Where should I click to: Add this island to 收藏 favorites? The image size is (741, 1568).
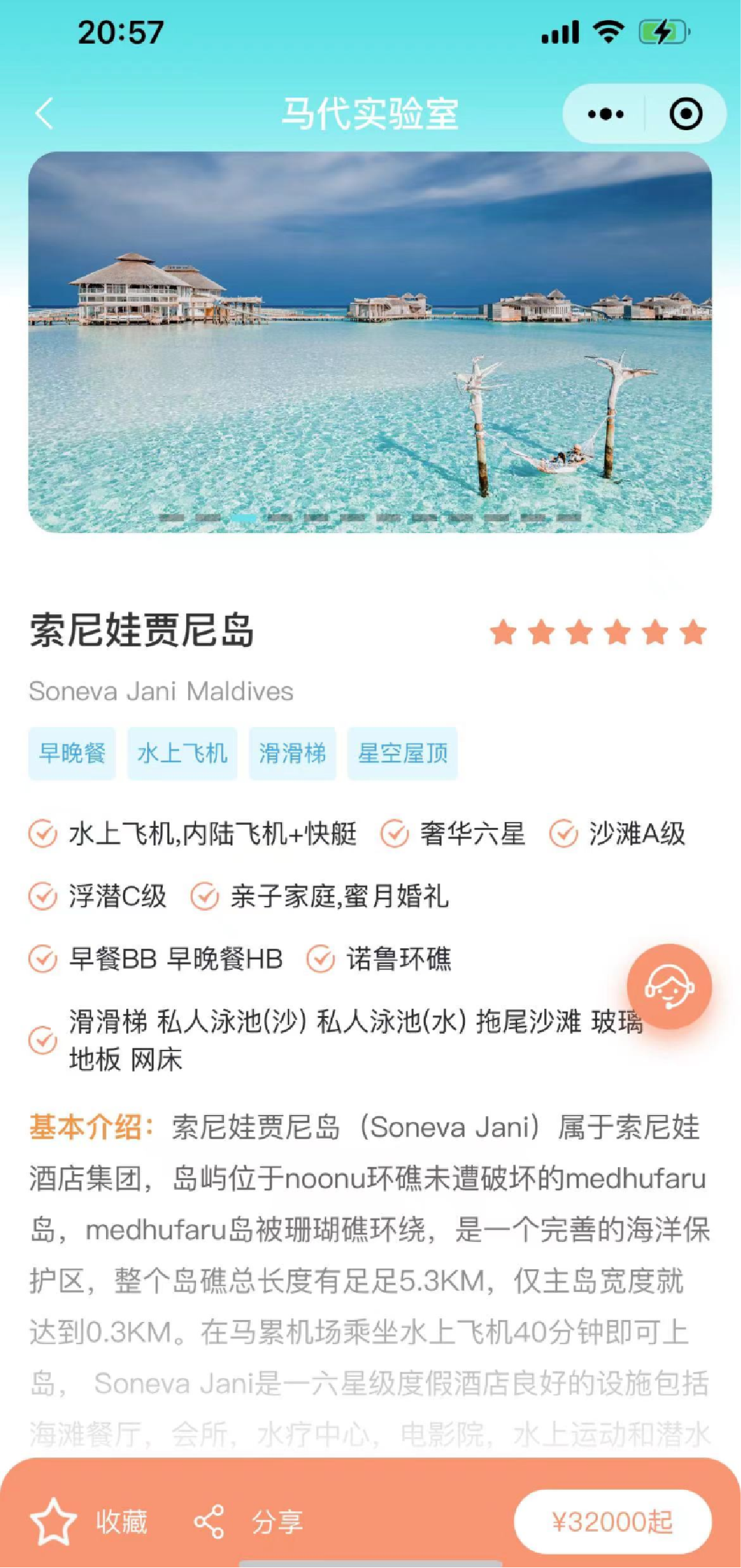tap(89, 1521)
